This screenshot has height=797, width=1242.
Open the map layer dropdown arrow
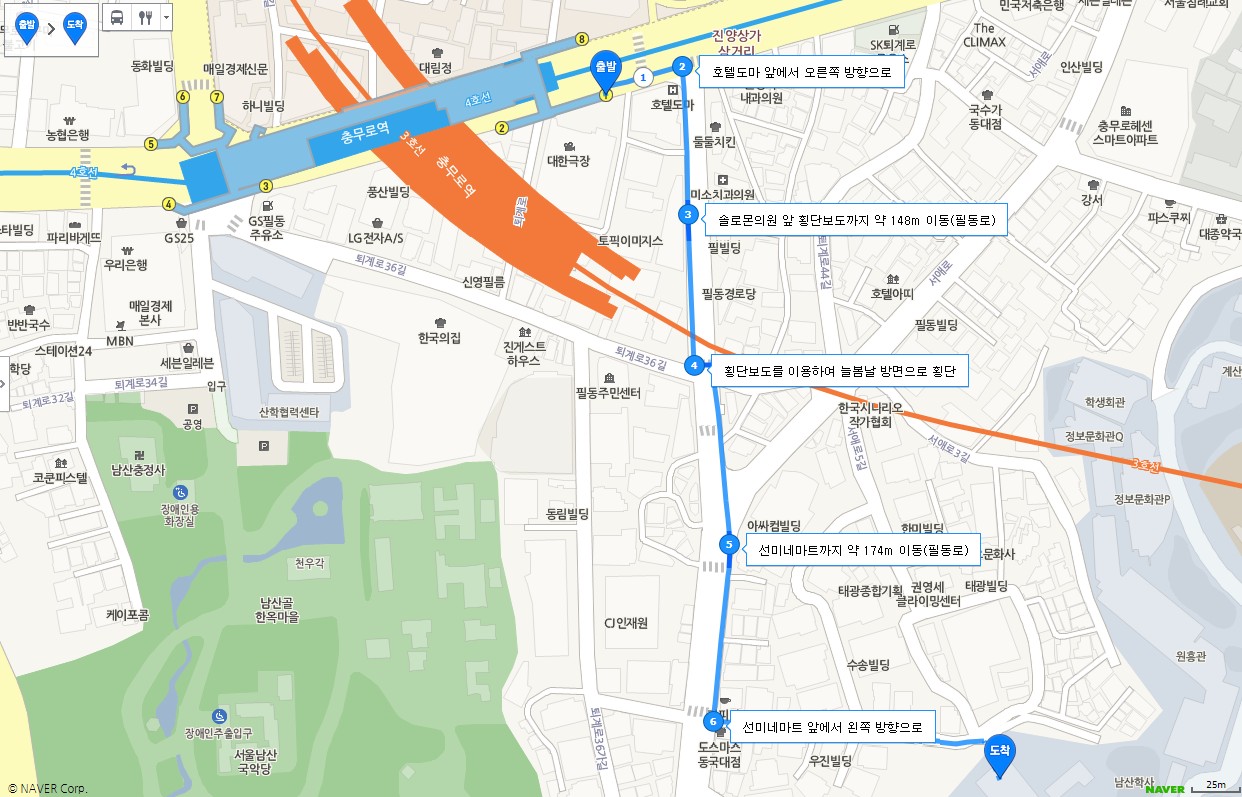[x=165, y=18]
